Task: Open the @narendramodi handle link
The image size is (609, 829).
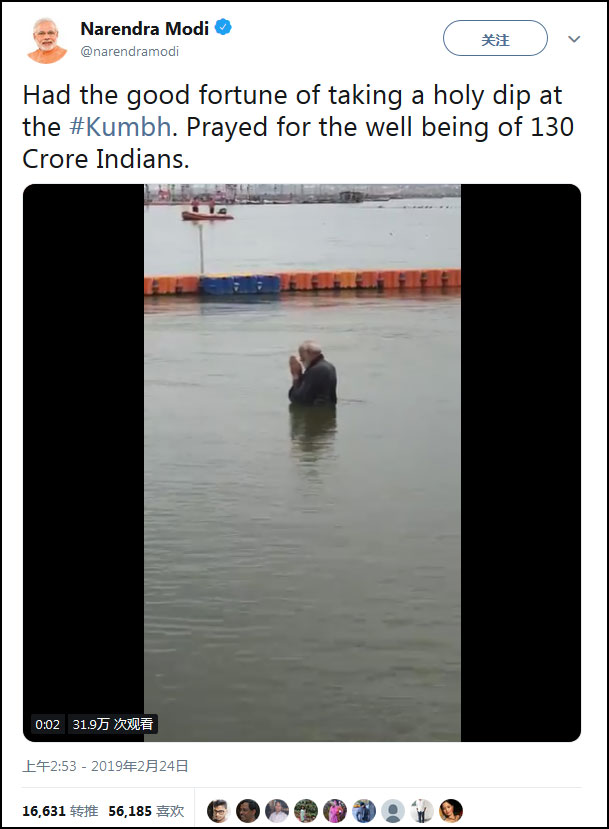Action: coord(130,52)
